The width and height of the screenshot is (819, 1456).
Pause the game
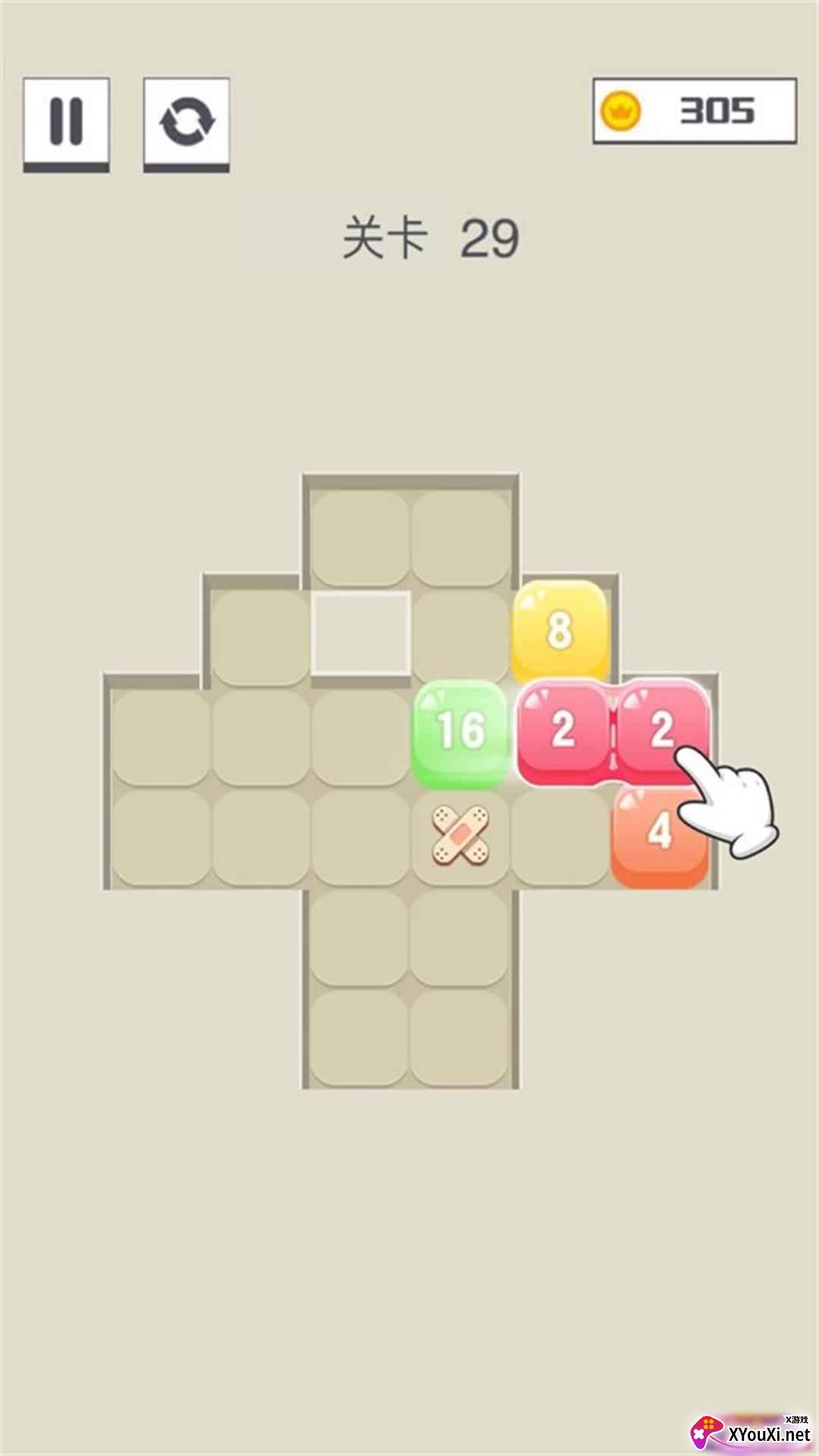[x=66, y=124]
